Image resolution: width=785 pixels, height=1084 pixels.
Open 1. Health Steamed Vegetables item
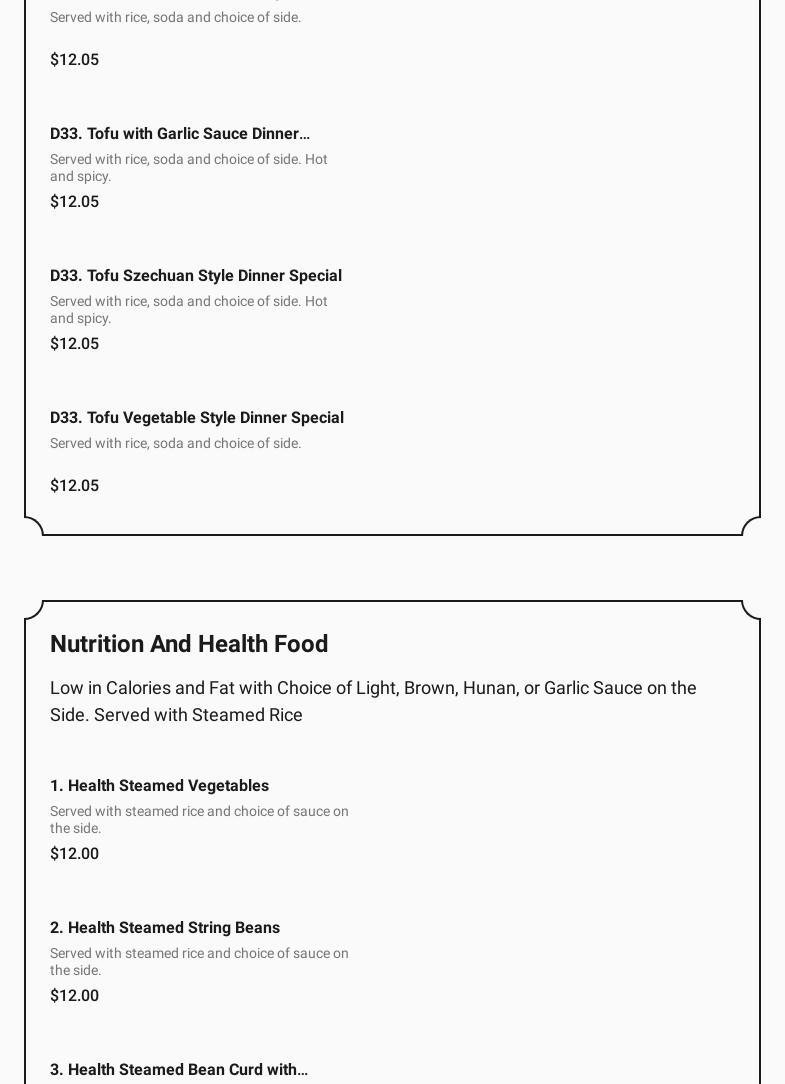pos(160,786)
